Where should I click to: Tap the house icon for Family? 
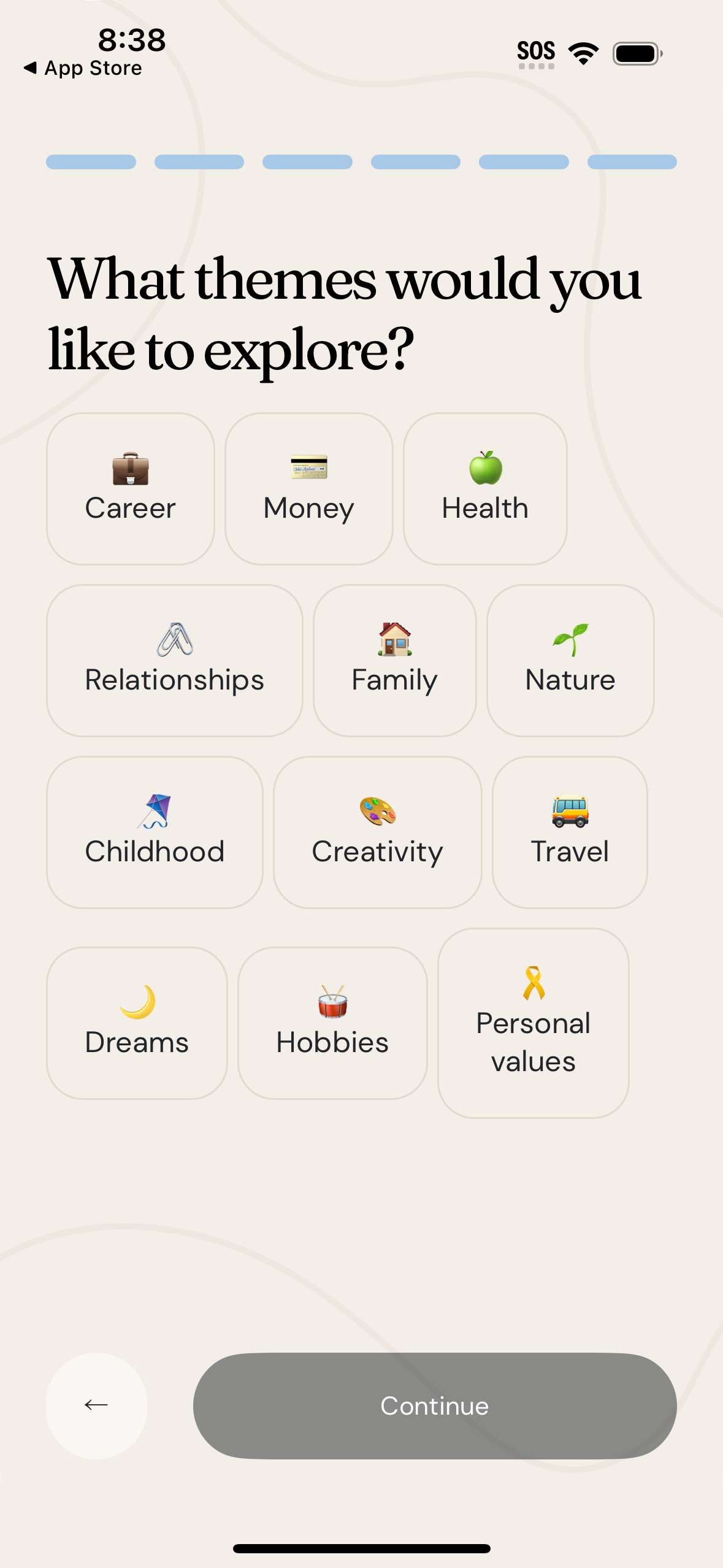(x=394, y=641)
